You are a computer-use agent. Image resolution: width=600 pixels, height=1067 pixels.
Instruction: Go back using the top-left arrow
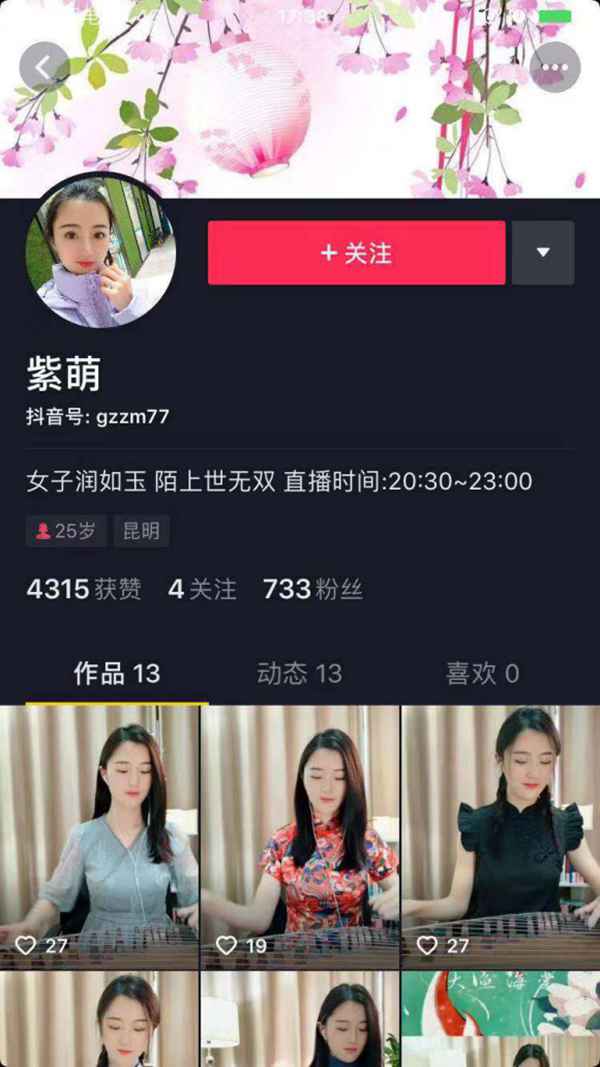43,66
